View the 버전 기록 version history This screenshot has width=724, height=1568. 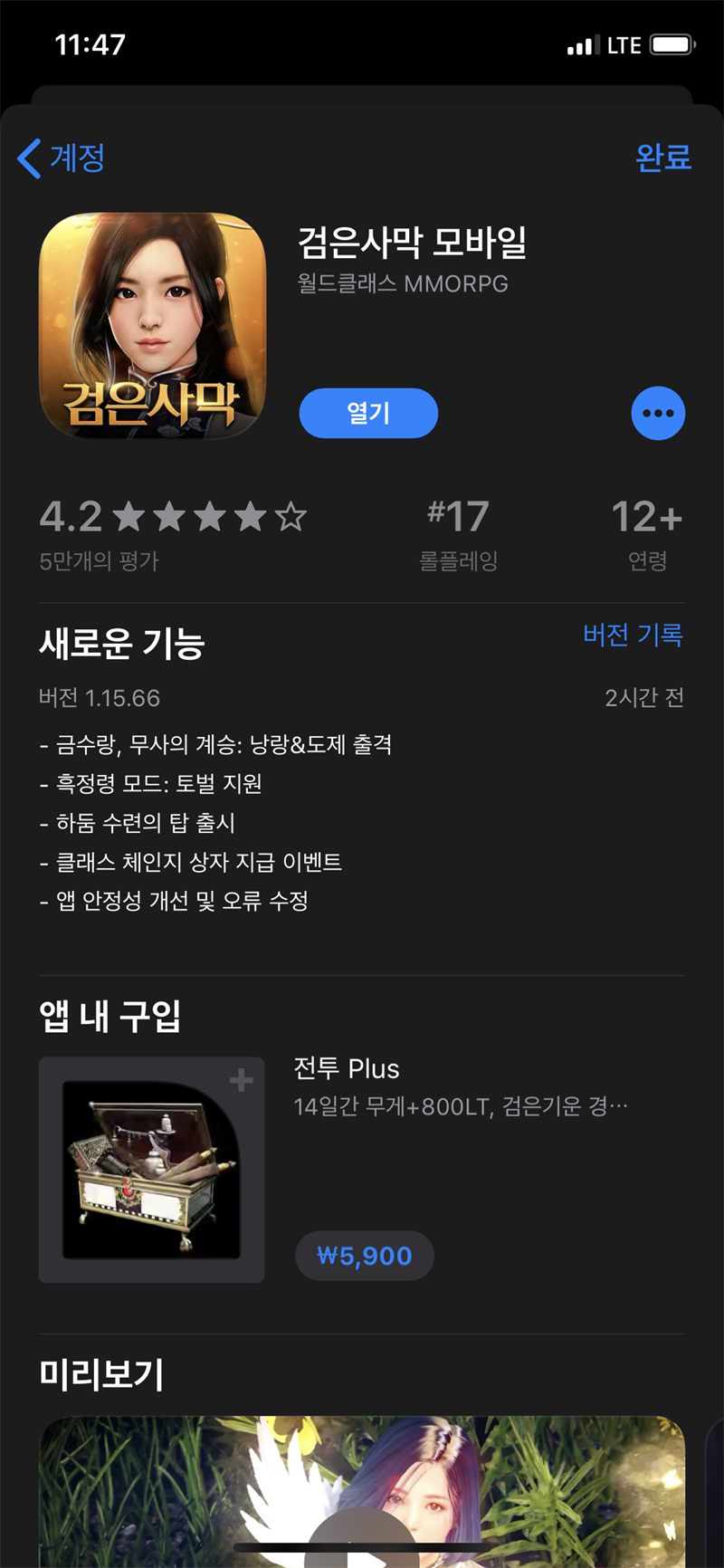[633, 635]
